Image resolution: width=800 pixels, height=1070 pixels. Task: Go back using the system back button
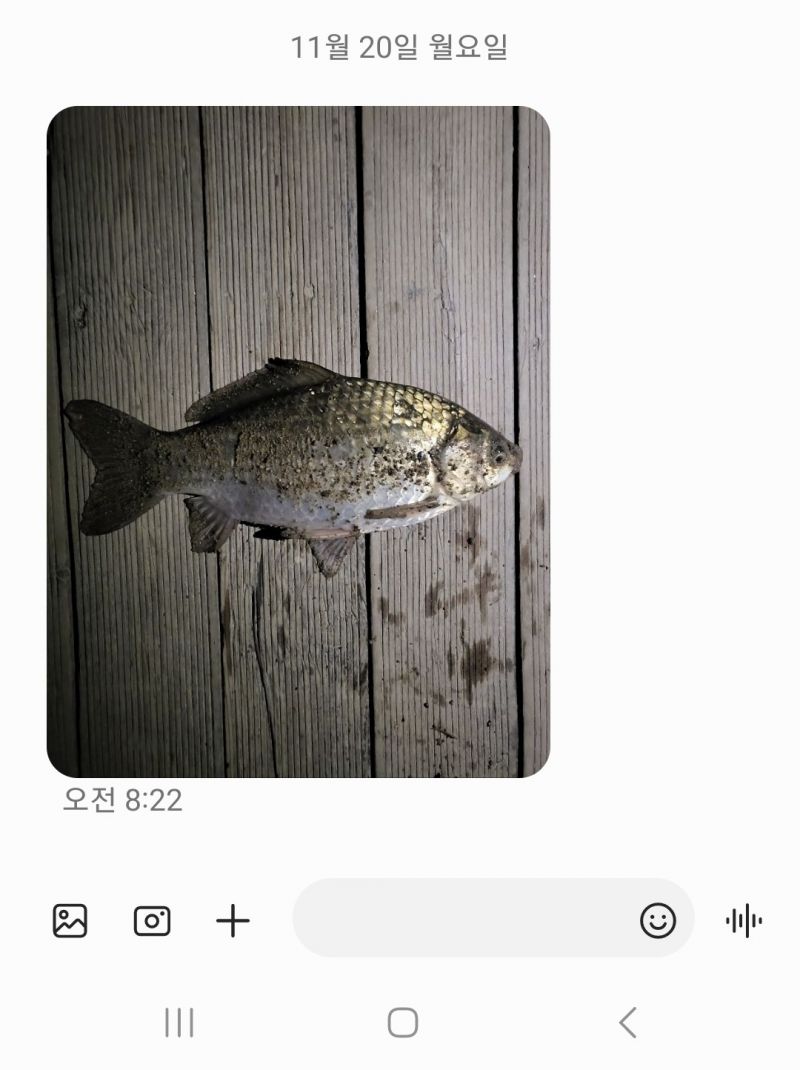click(x=627, y=1022)
